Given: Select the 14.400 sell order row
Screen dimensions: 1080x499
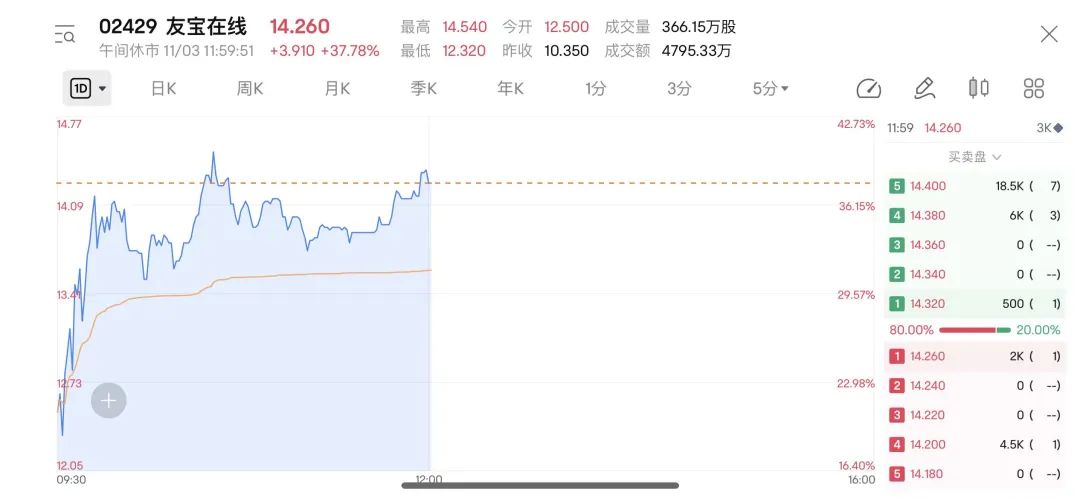Looking at the screenshot, I should 975,186.
